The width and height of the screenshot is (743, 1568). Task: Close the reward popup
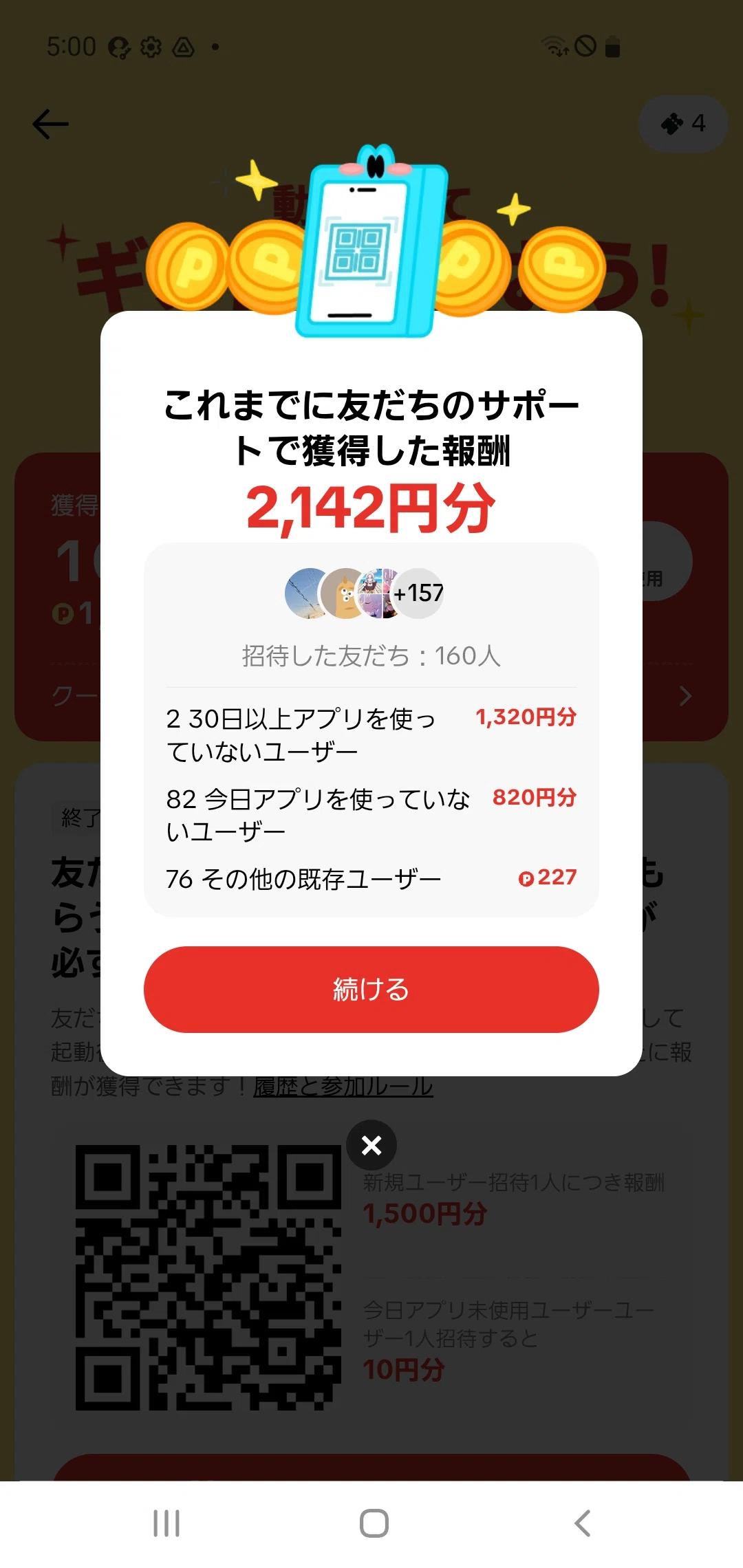coord(371,1145)
